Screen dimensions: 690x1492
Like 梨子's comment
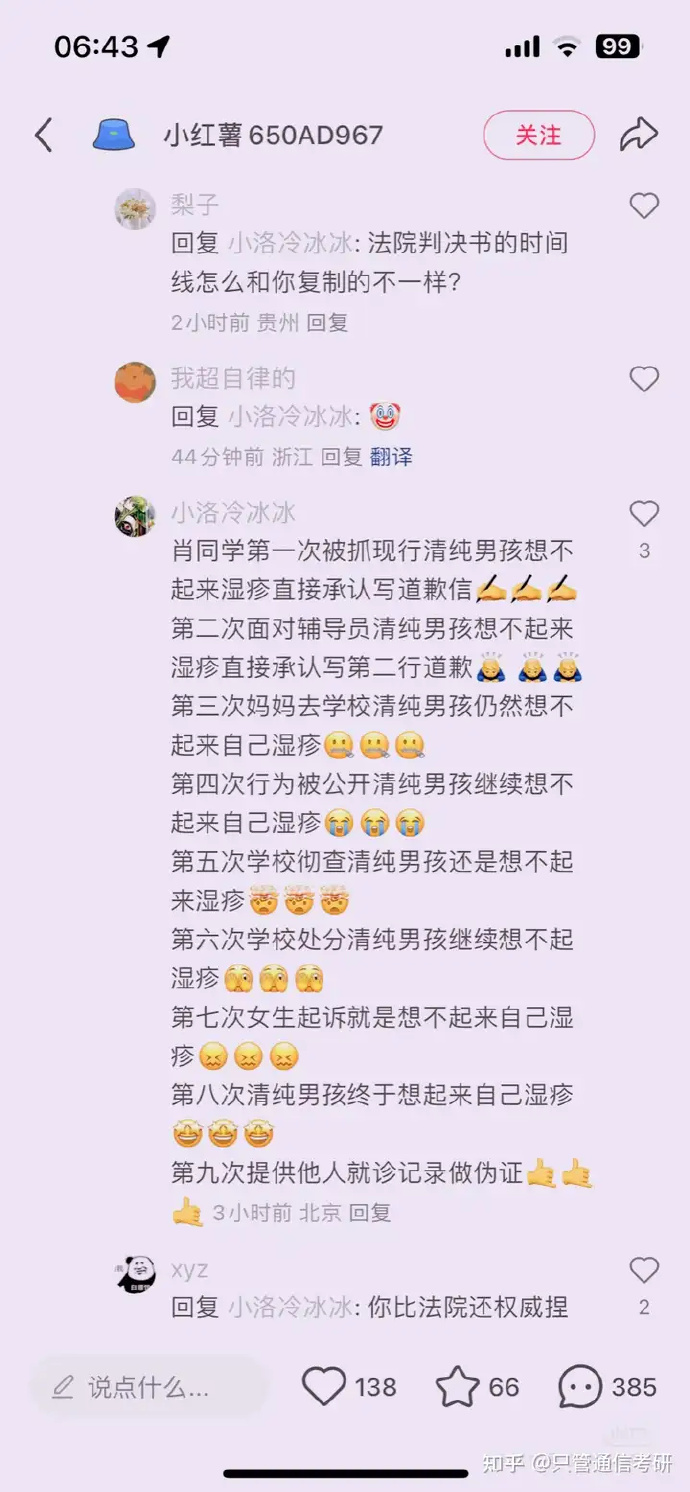point(644,206)
